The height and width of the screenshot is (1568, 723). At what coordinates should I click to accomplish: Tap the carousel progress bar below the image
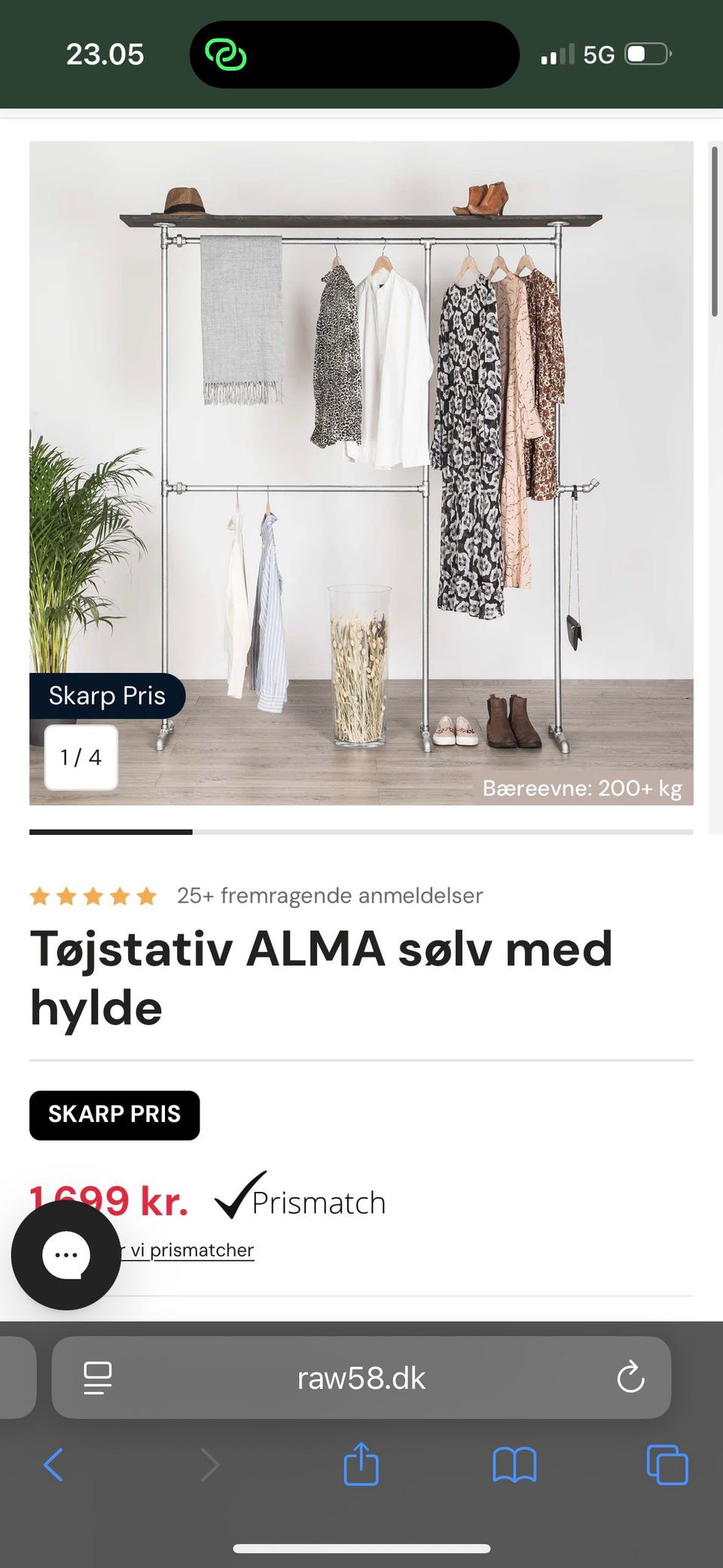point(361,832)
